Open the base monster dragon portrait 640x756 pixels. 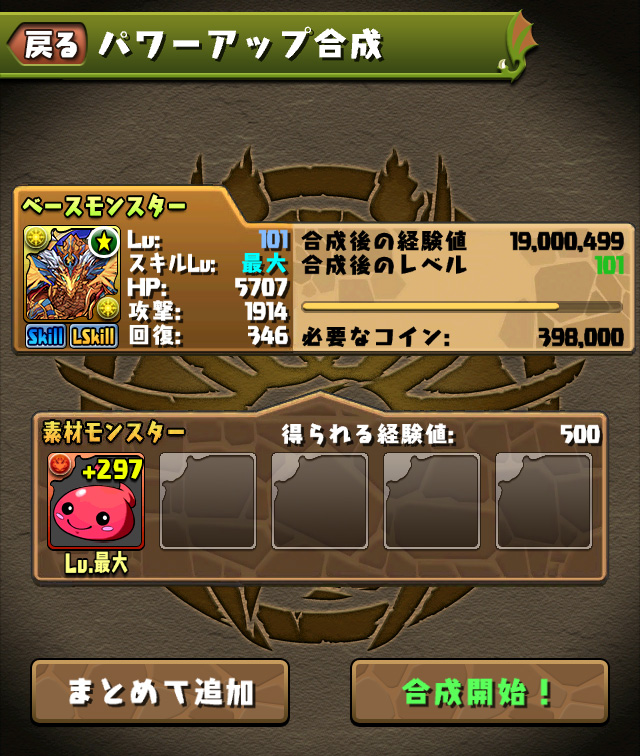[71, 273]
